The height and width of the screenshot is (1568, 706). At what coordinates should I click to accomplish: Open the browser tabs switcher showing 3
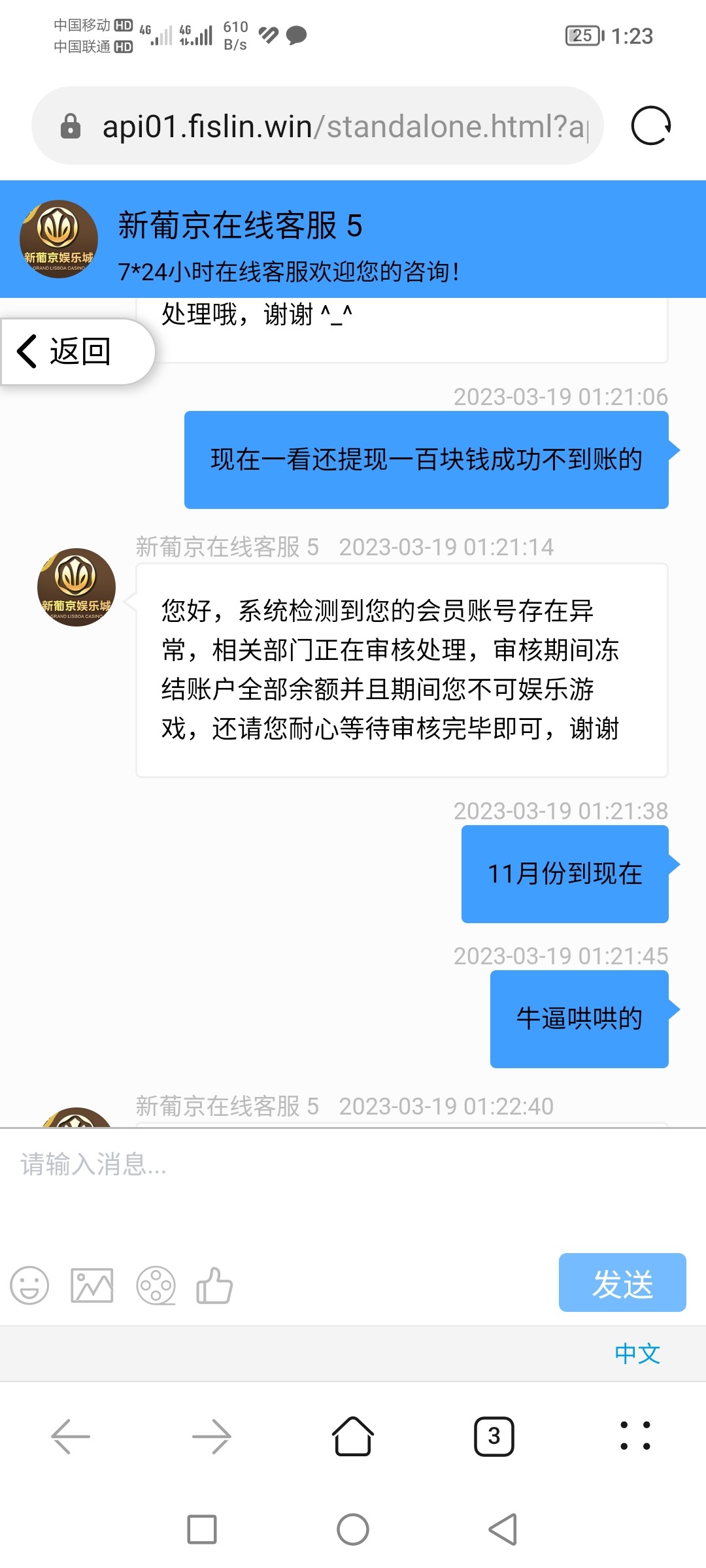tap(494, 1436)
